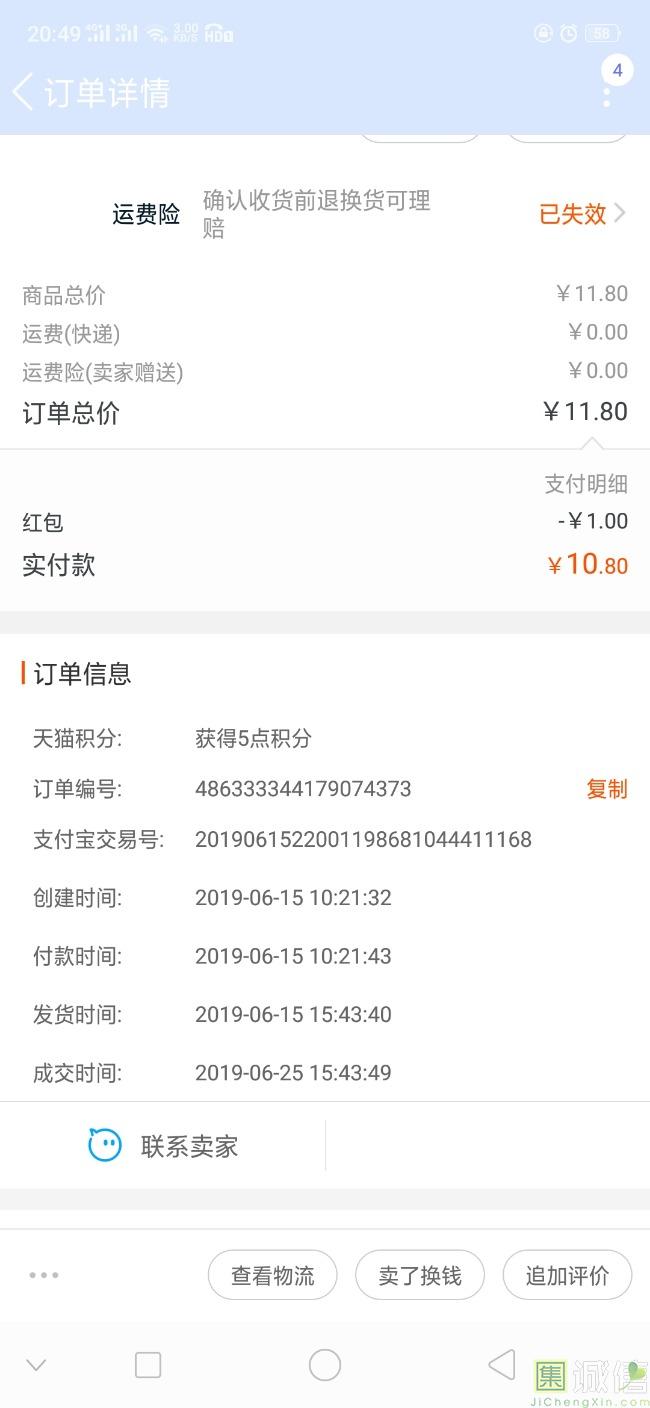Open the three-dot overflow menu in header
Viewport: 650px width, 1408px height.
click(606, 96)
